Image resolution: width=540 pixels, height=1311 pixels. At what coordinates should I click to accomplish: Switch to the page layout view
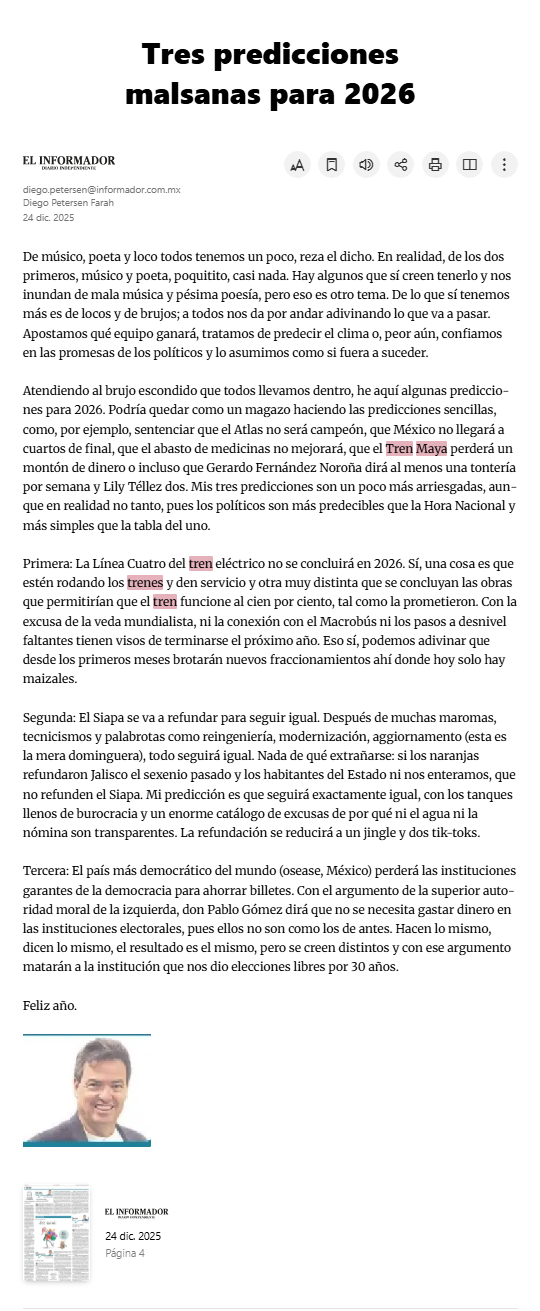470,165
